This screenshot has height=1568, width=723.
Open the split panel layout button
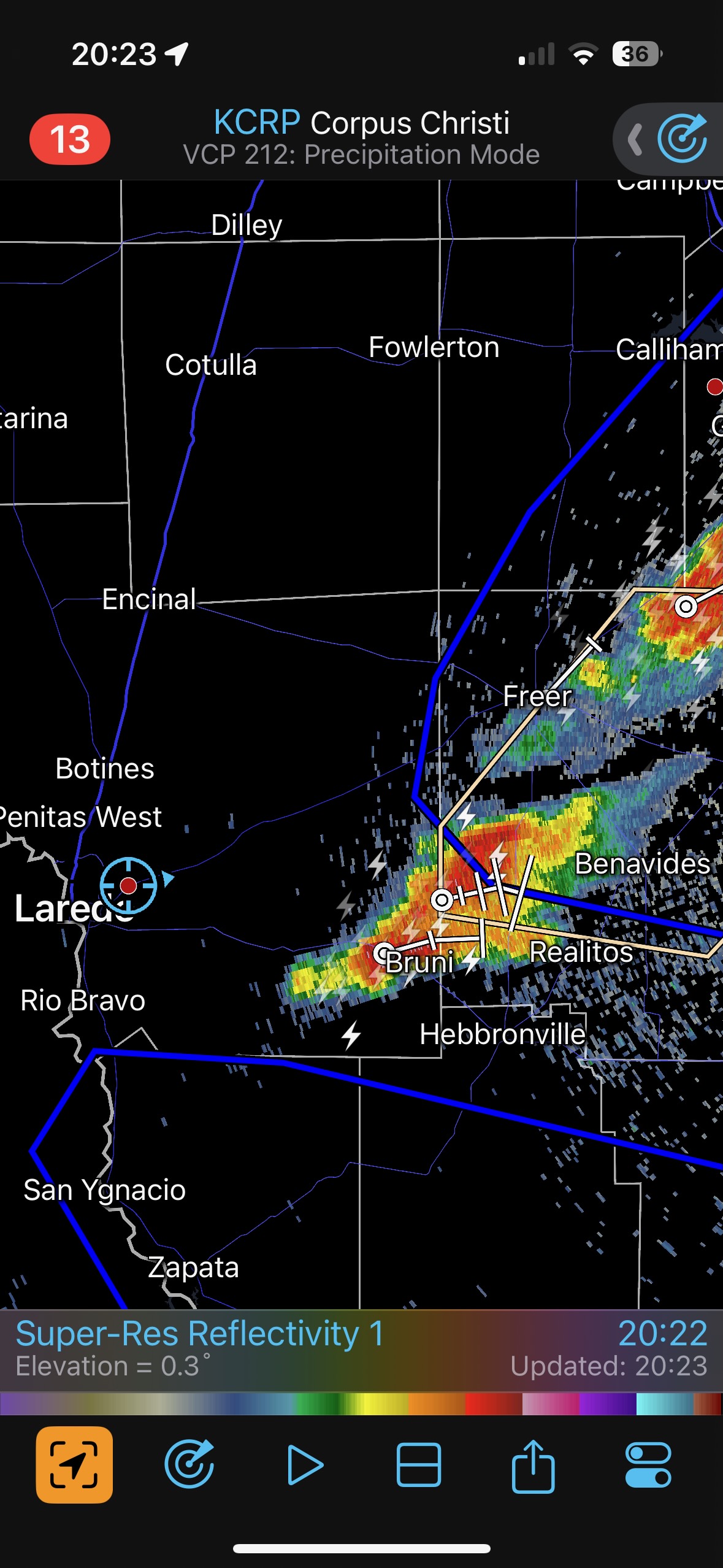pyautogui.click(x=419, y=1465)
